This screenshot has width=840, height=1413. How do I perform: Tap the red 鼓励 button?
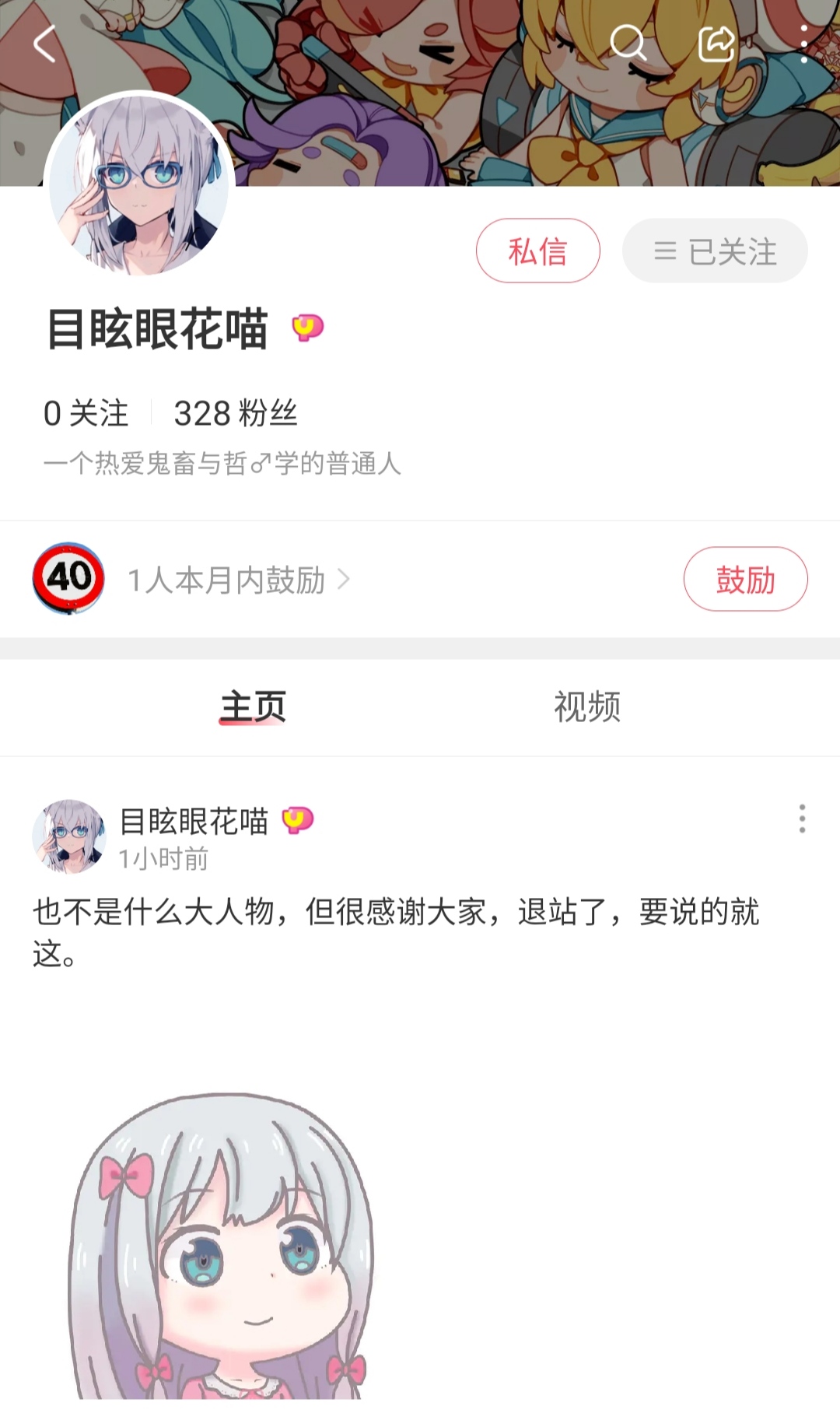point(745,580)
